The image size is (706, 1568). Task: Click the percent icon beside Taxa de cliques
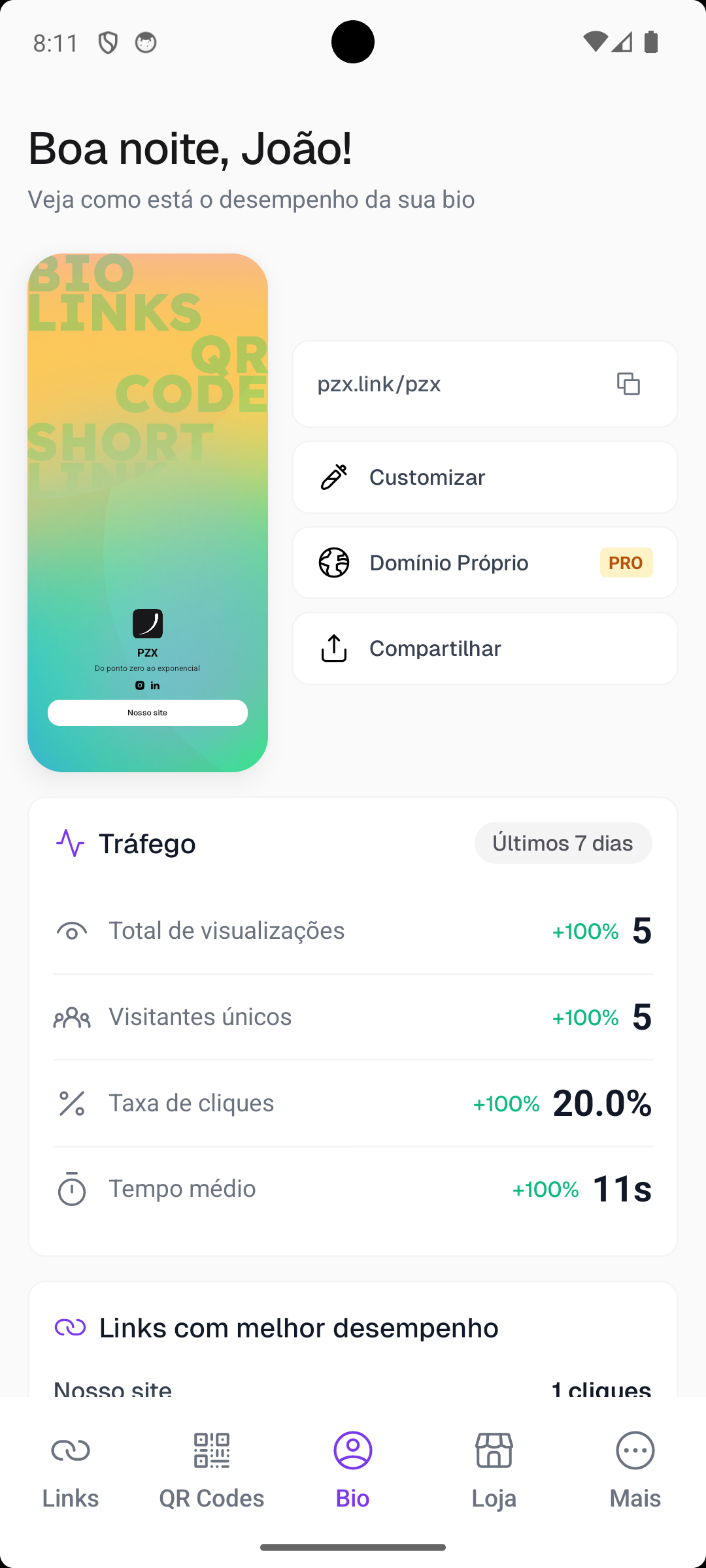[72, 1103]
